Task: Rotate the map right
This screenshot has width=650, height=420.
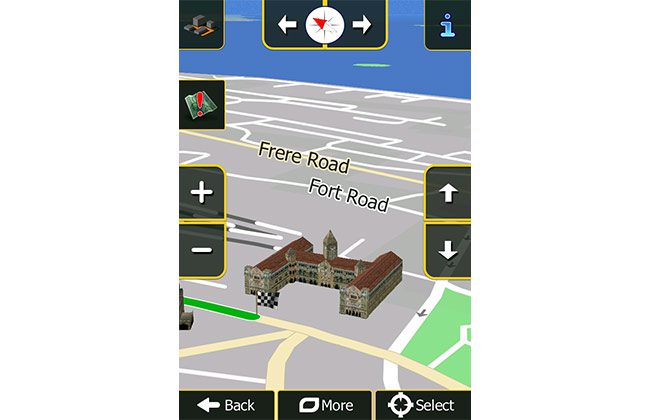Action: (x=361, y=23)
